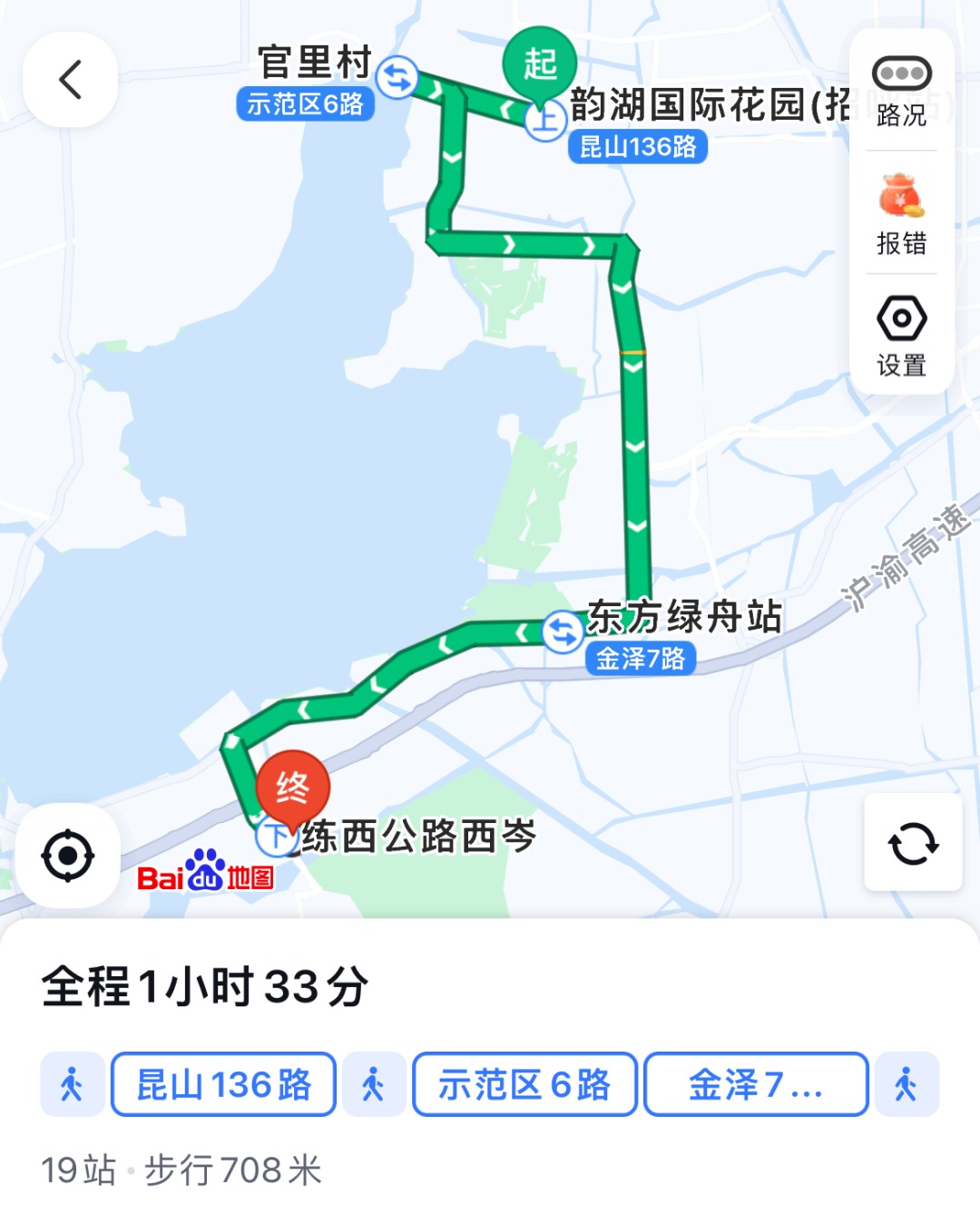
Task: Select the 示范区6路 bus segment
Action: (x=524, y=1084)
